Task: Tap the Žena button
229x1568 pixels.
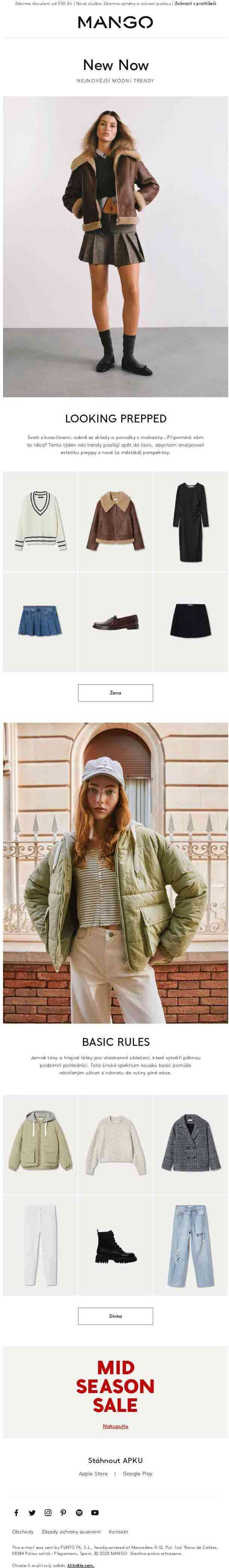Action: [115, 693]
